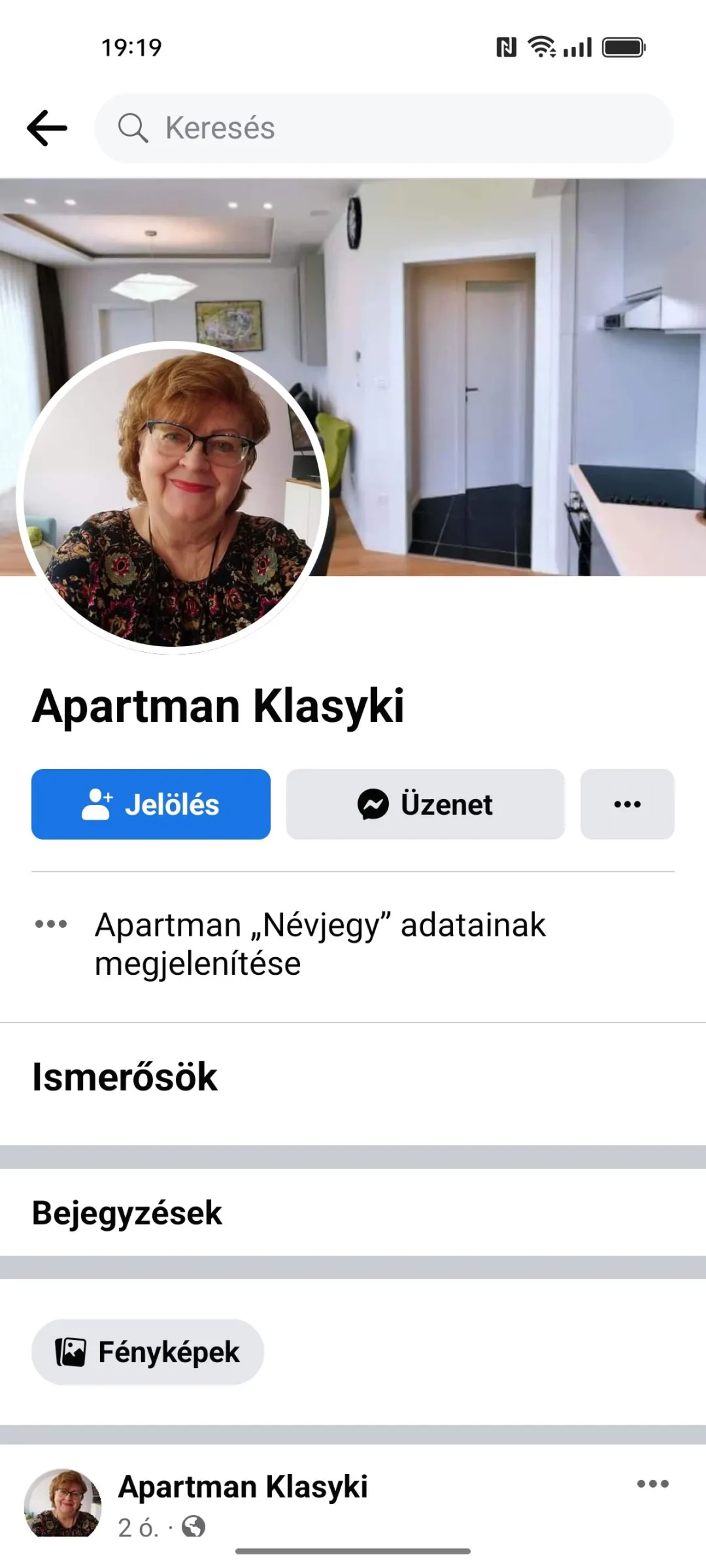Open the Keresés search field

[x=384, y=127]
